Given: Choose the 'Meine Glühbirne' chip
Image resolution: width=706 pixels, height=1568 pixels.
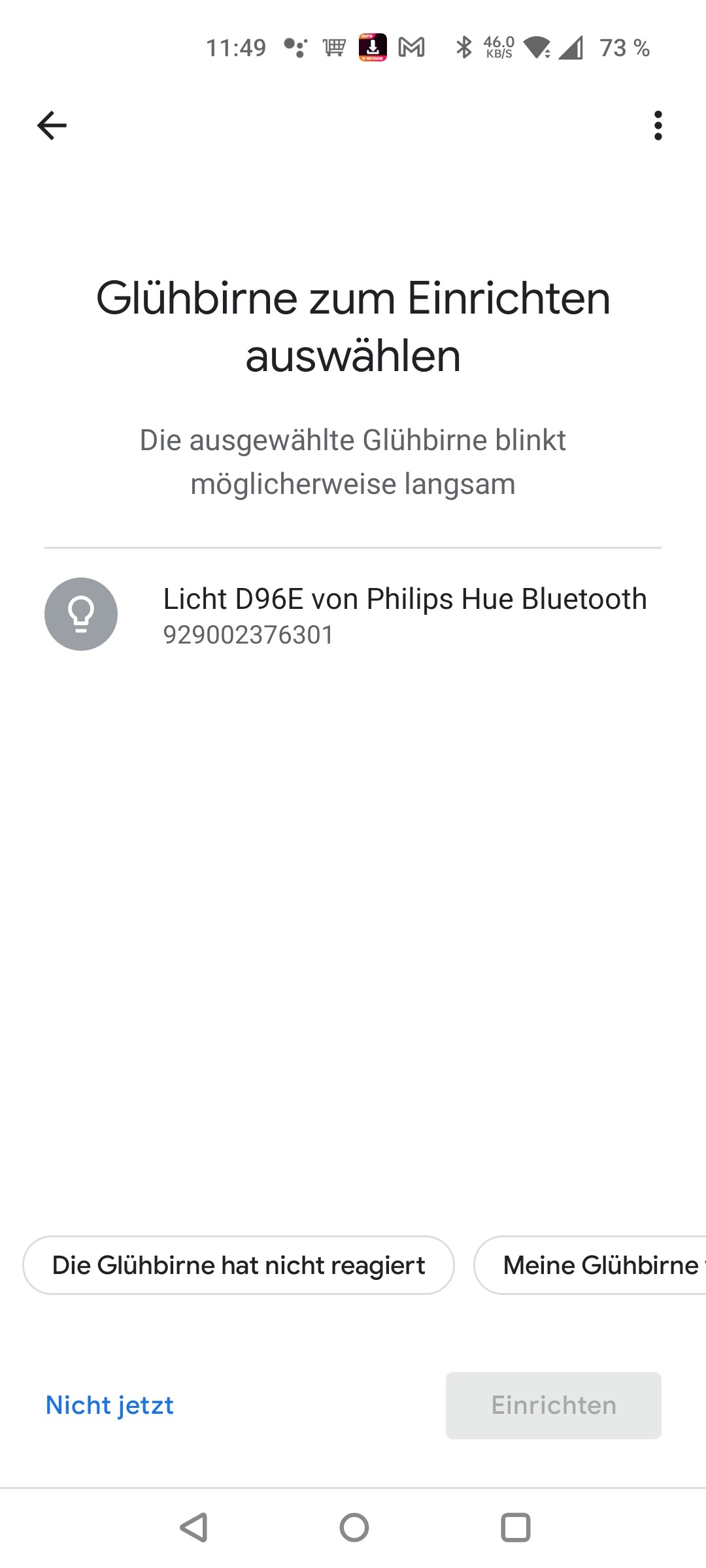Looking at the screenshot, I should point(595,1266).
